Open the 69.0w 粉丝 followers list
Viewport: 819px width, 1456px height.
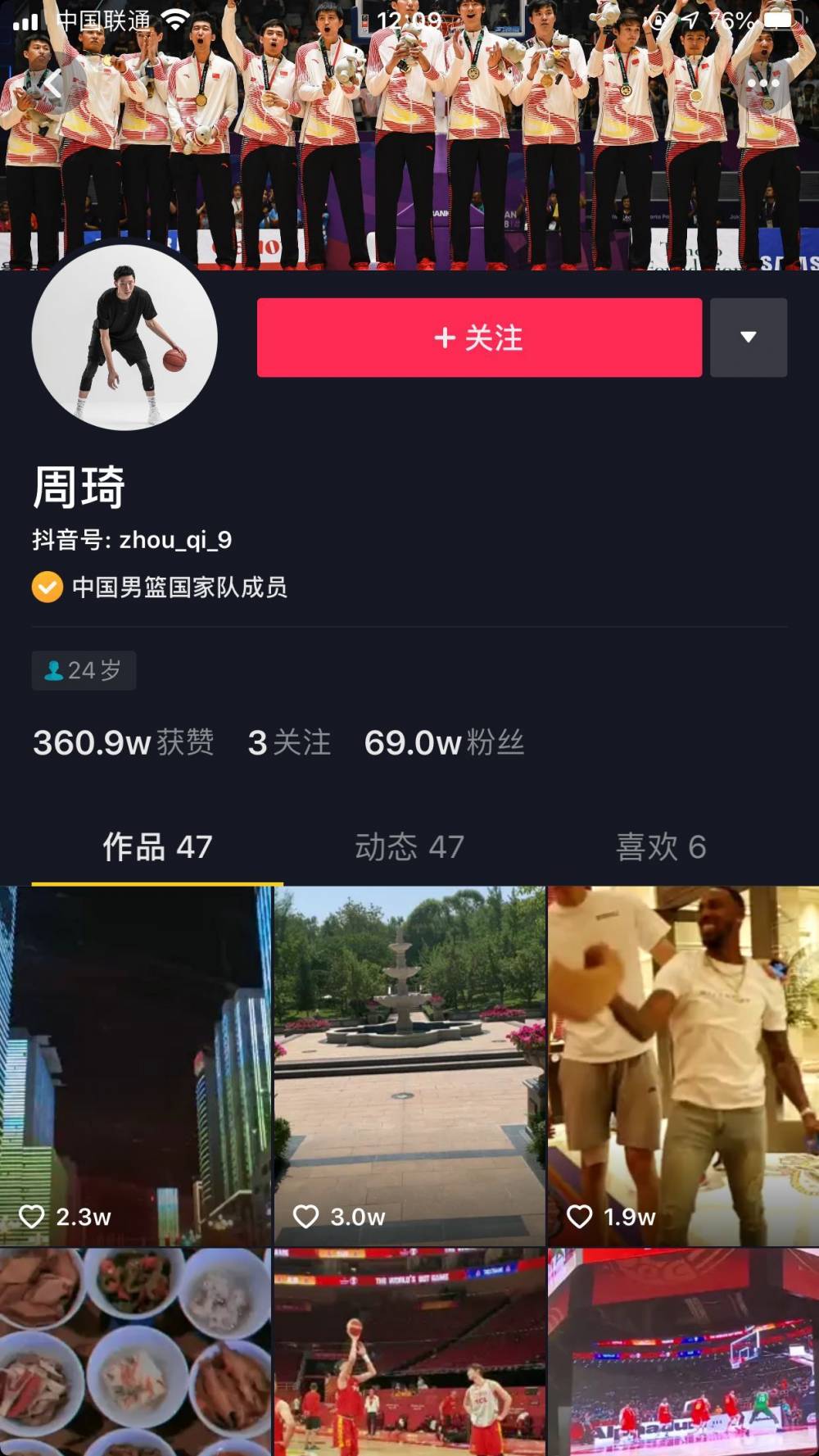coord(444,742)
